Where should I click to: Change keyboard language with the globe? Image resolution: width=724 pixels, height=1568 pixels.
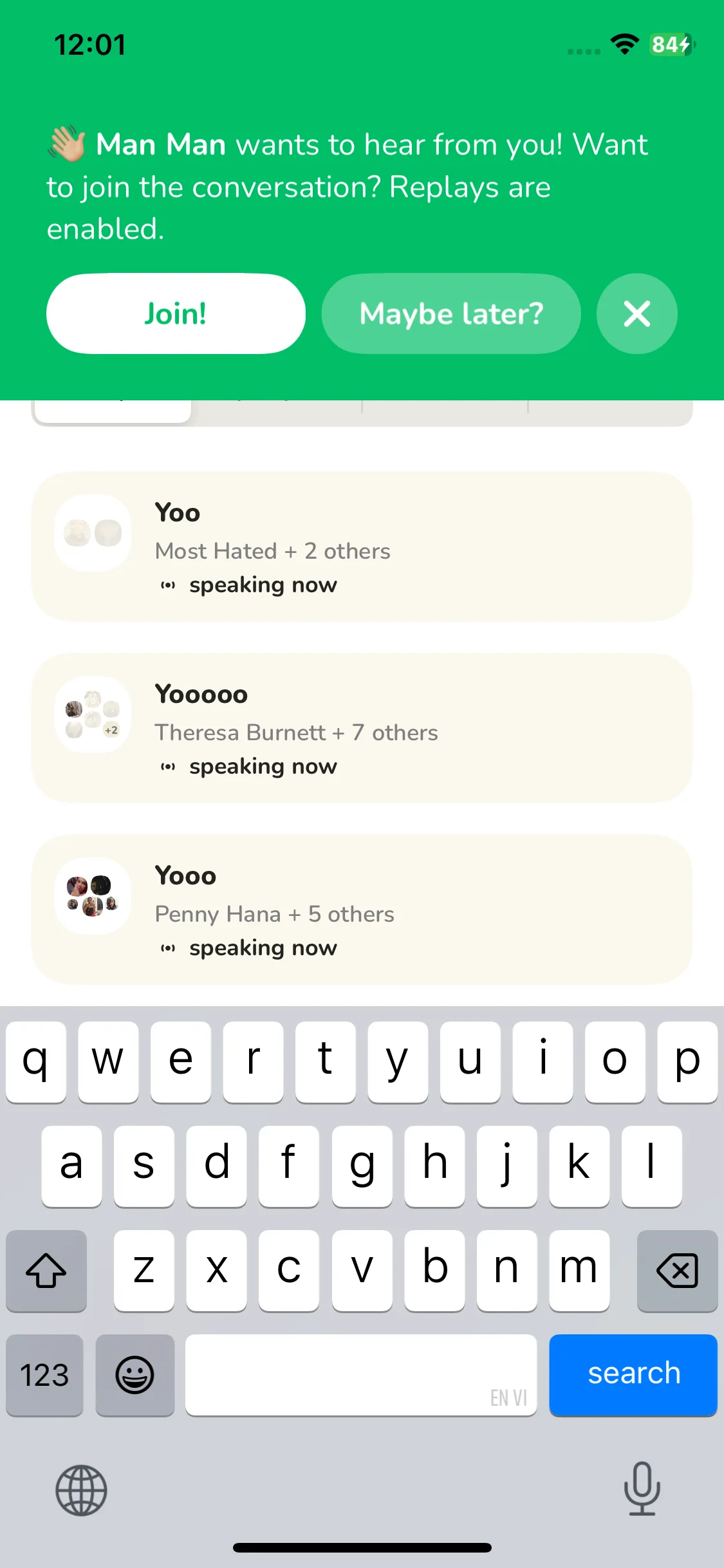pyautogui.click(x=81, y=1490)
